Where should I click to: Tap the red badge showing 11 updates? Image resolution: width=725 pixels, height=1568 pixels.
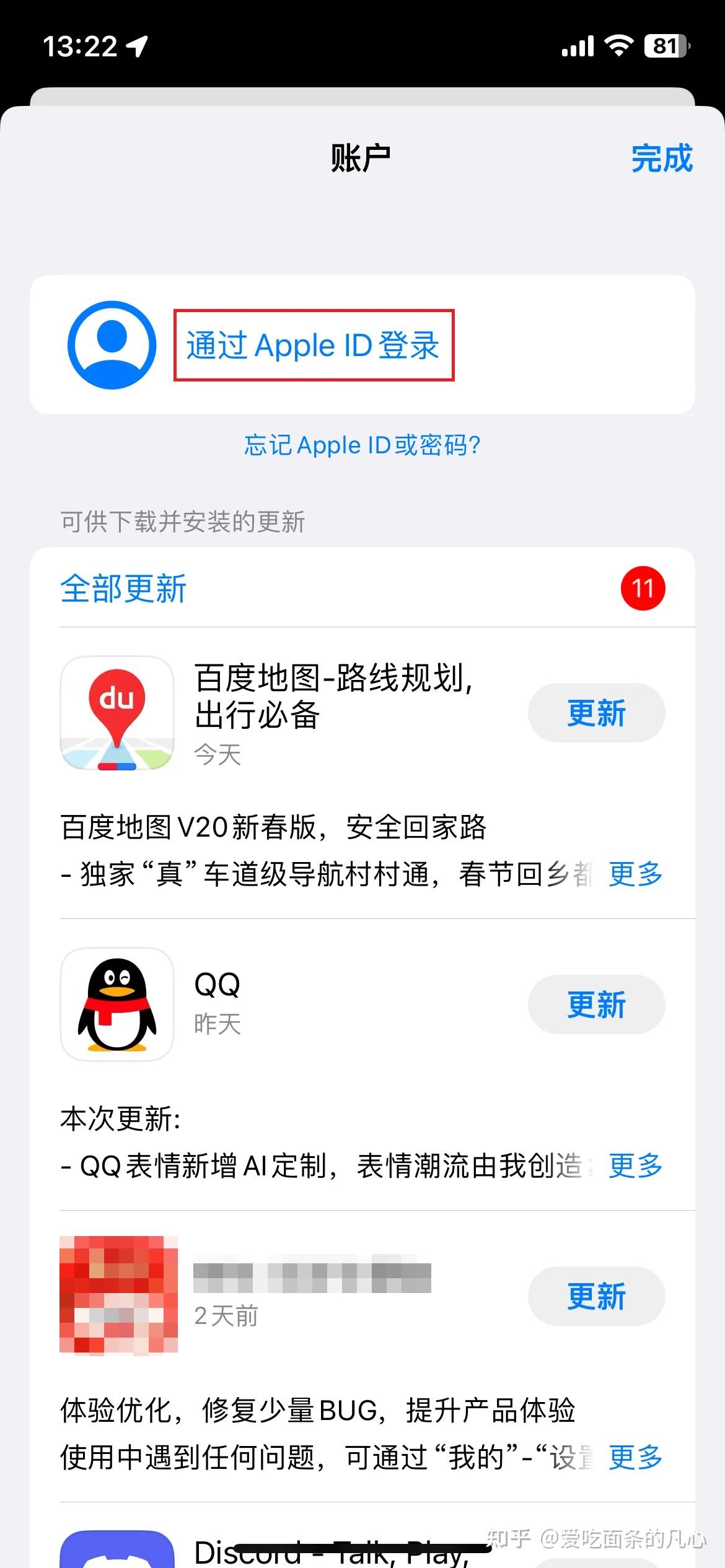tap(641, 588)
